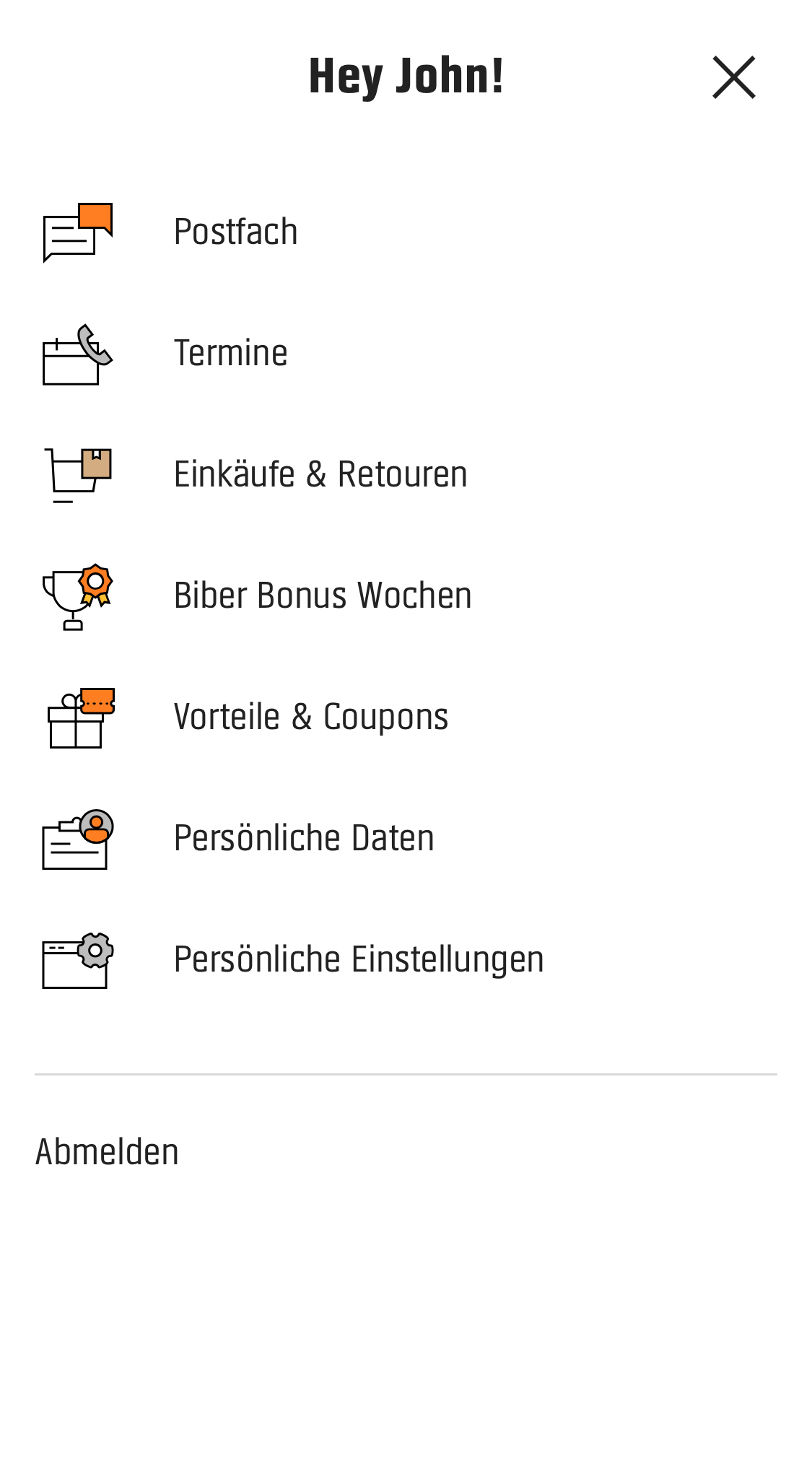The image size is (812, 1479).
Task: Tap the orange message bubble in the Postfach icon
Action: pyautogui.click(x=95, y=214)
